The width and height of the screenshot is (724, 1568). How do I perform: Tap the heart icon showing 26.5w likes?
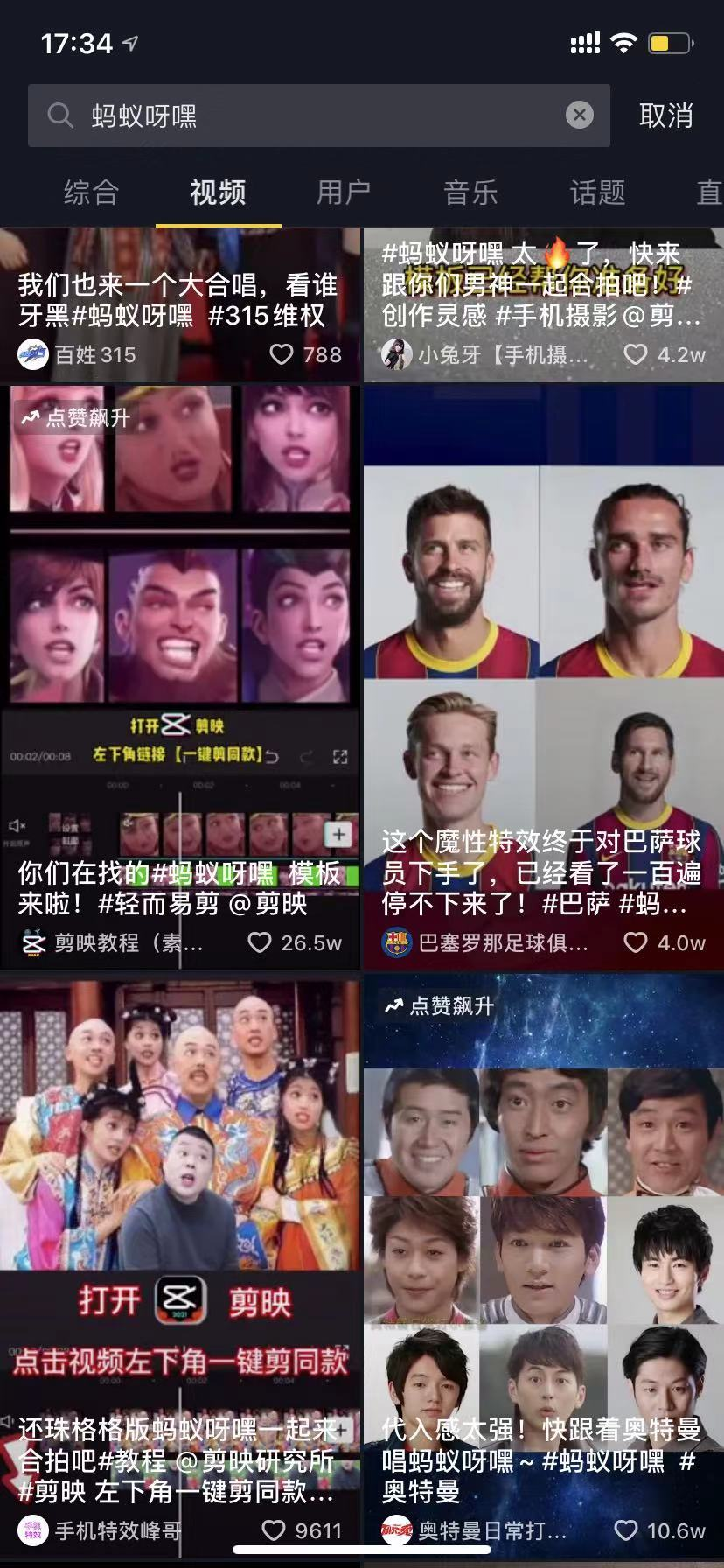click(x=258, y=941)
